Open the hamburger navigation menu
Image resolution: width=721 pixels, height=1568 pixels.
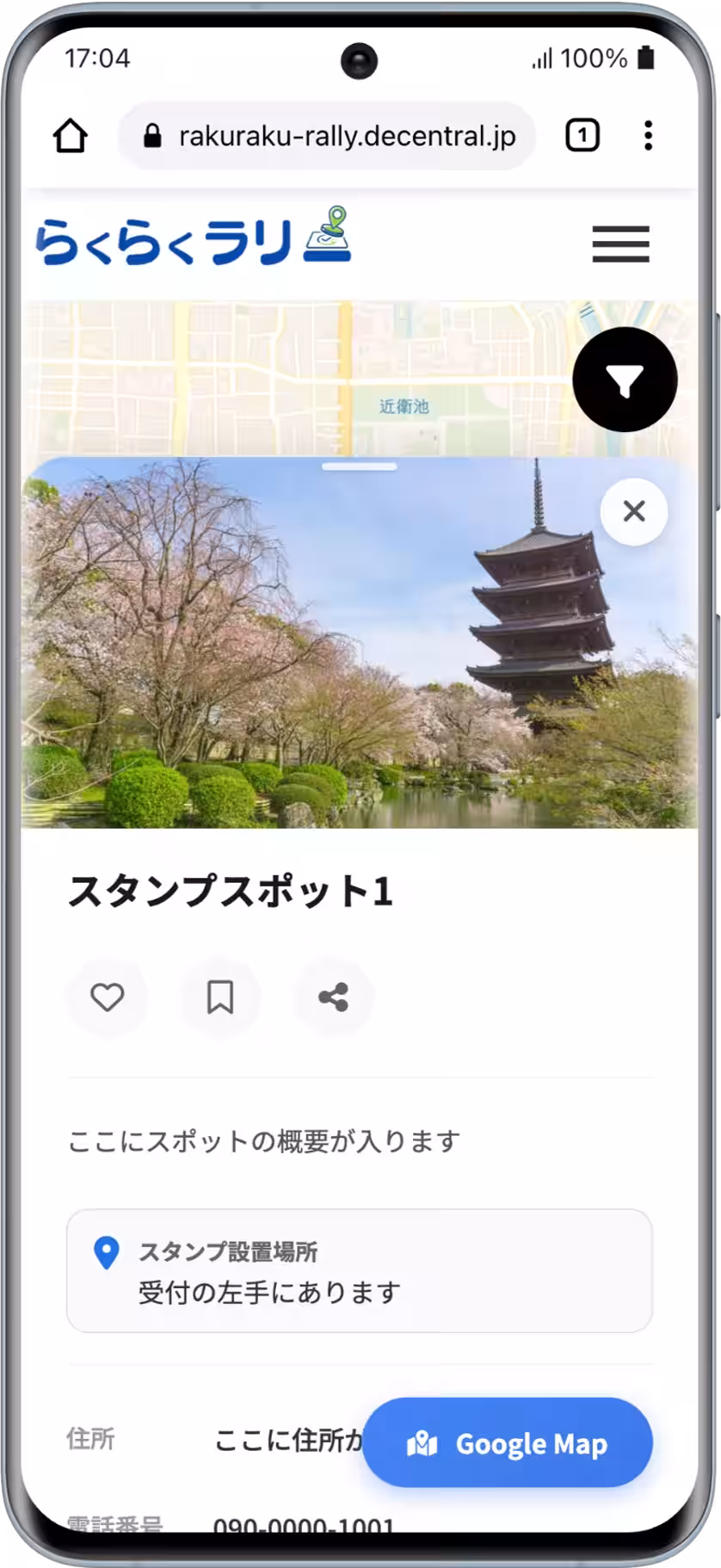tap(620, 245)
